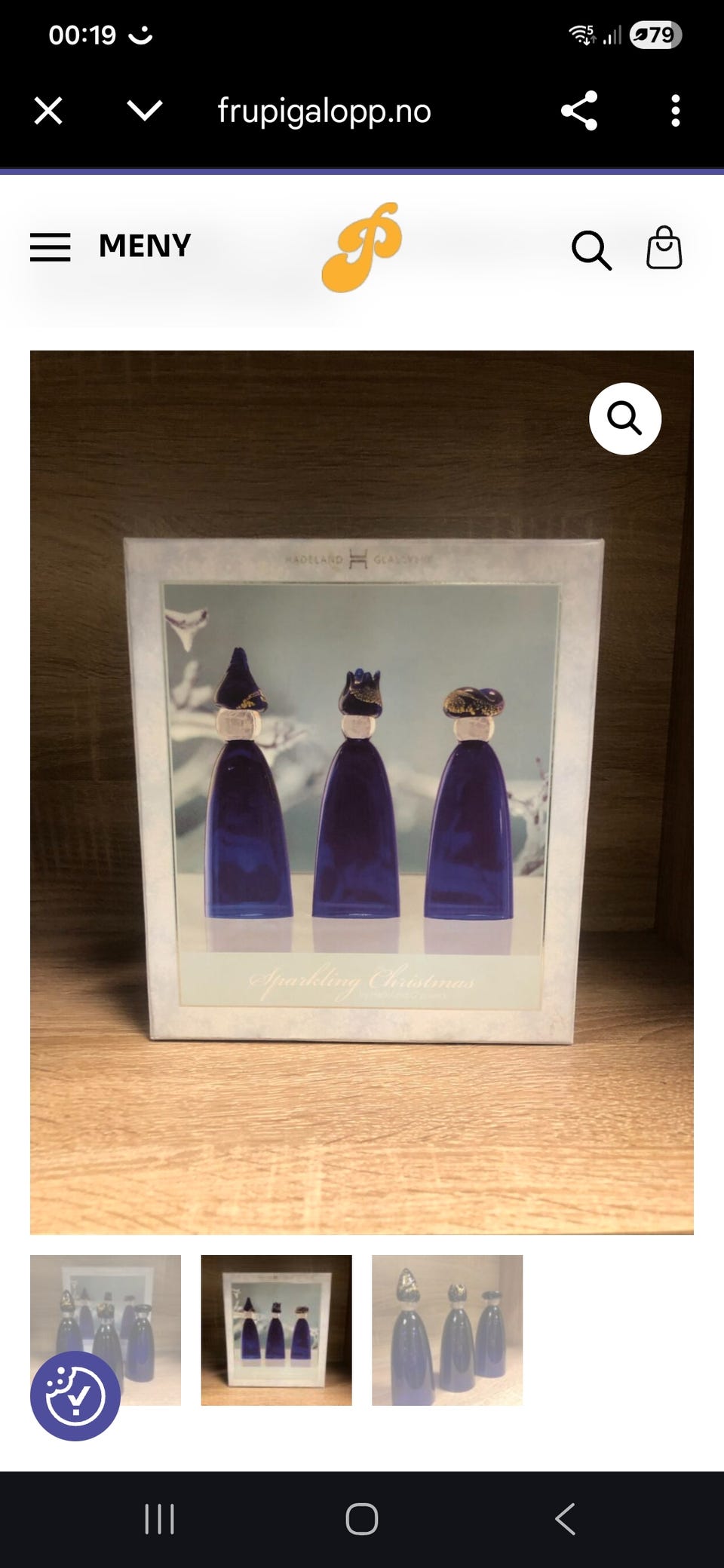Tap the frupigalopp.no address bar
Screen dimensions: 724x1568
324,111
